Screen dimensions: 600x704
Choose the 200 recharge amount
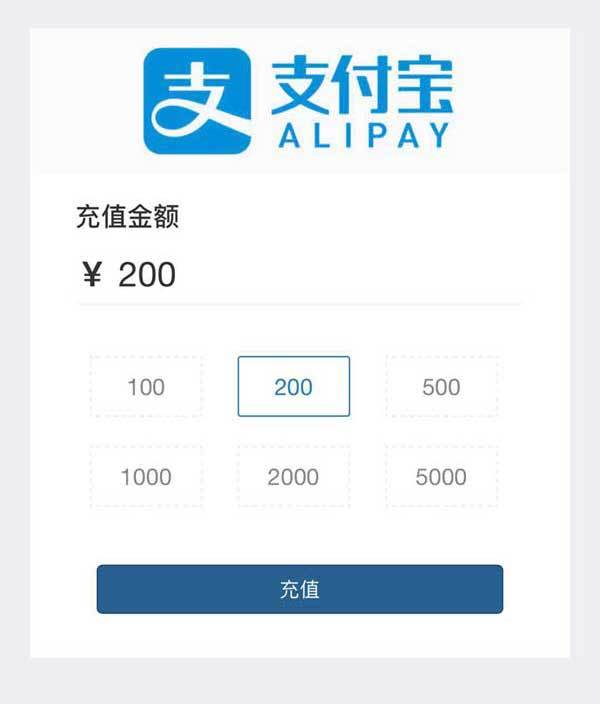click(x=293, y=387)
